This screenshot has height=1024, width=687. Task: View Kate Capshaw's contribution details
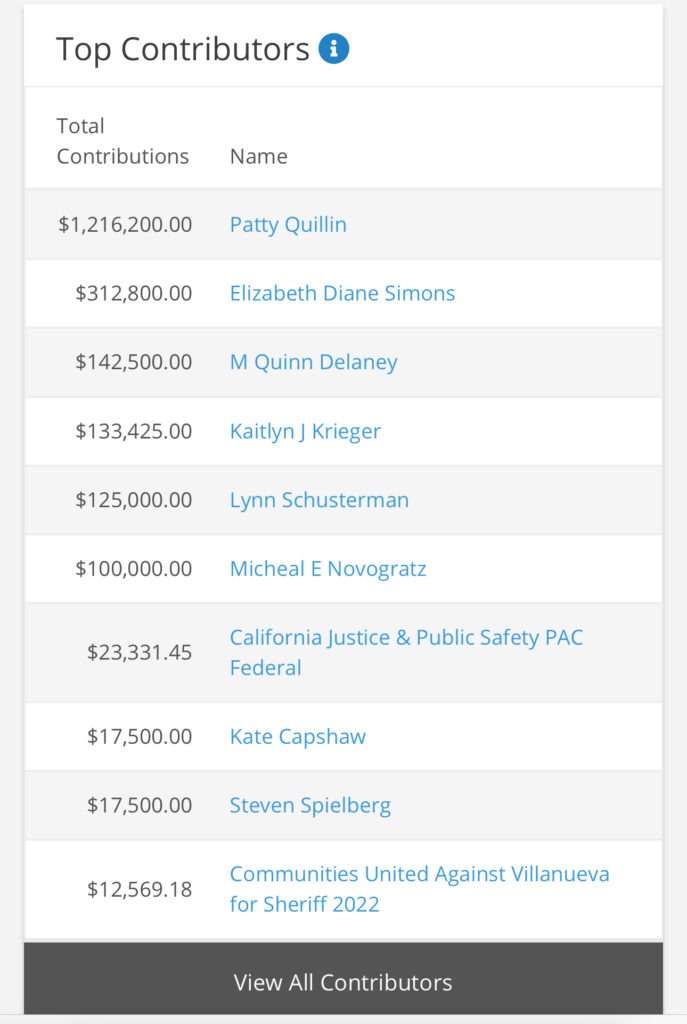coord(297,737)
